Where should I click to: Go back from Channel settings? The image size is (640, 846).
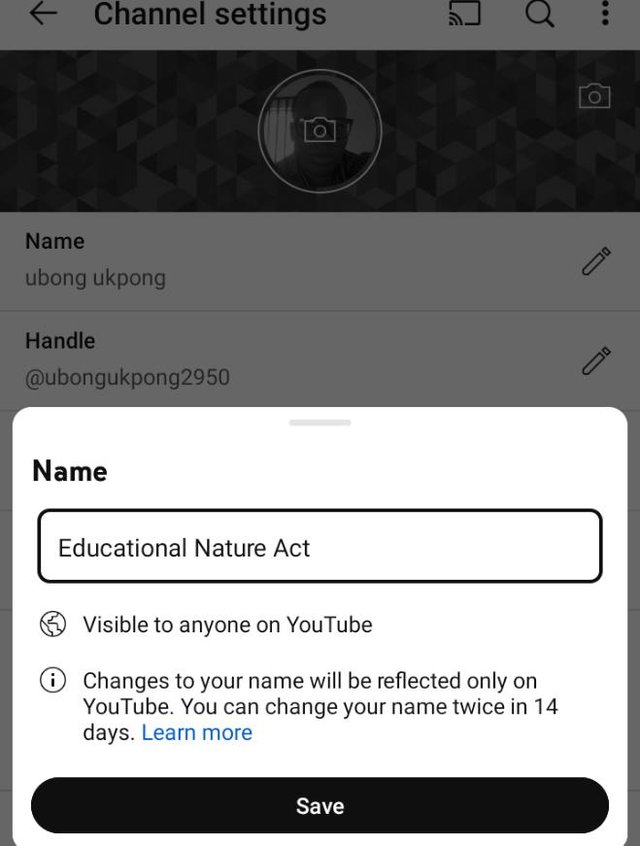tap(43, 14)
